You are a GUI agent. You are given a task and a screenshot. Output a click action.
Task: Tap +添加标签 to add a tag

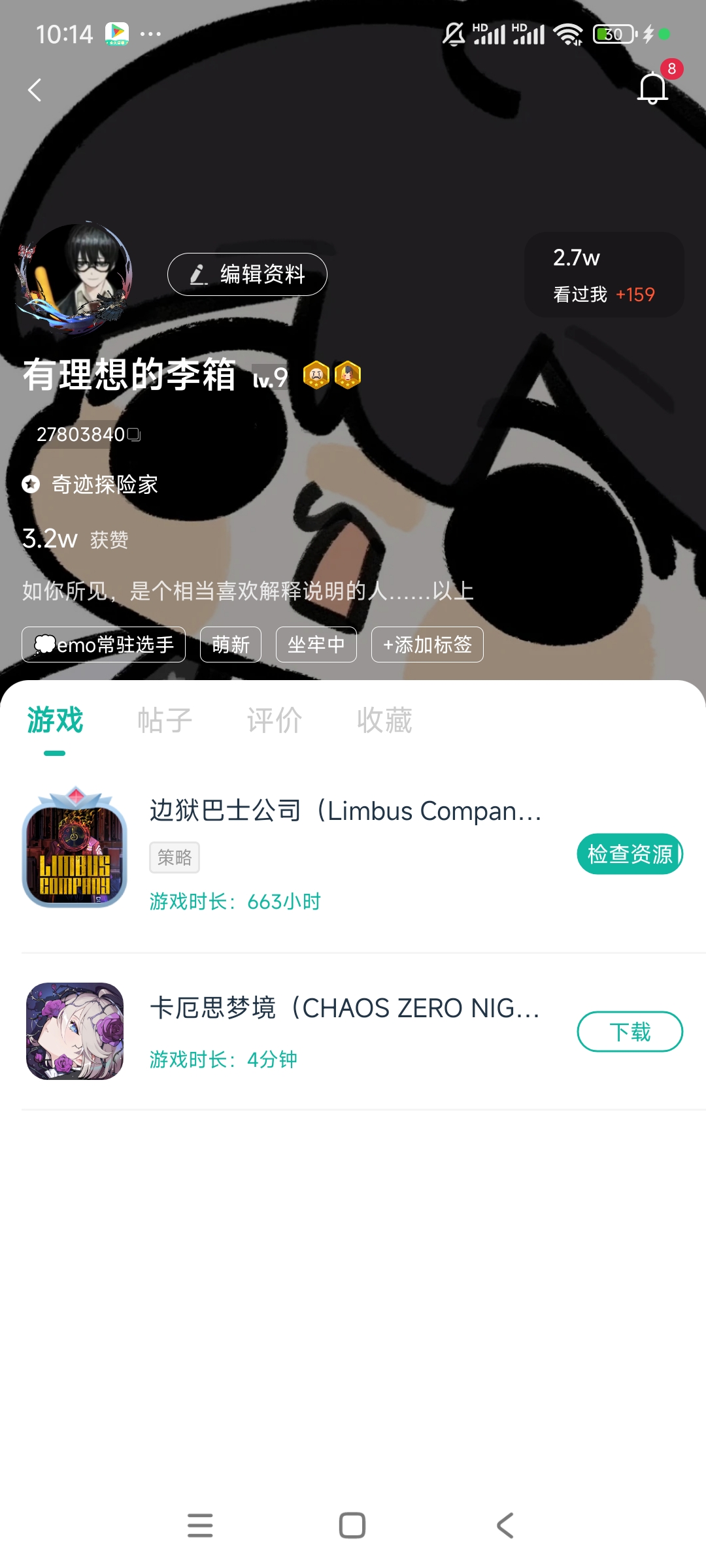click(x=427, y=645)
